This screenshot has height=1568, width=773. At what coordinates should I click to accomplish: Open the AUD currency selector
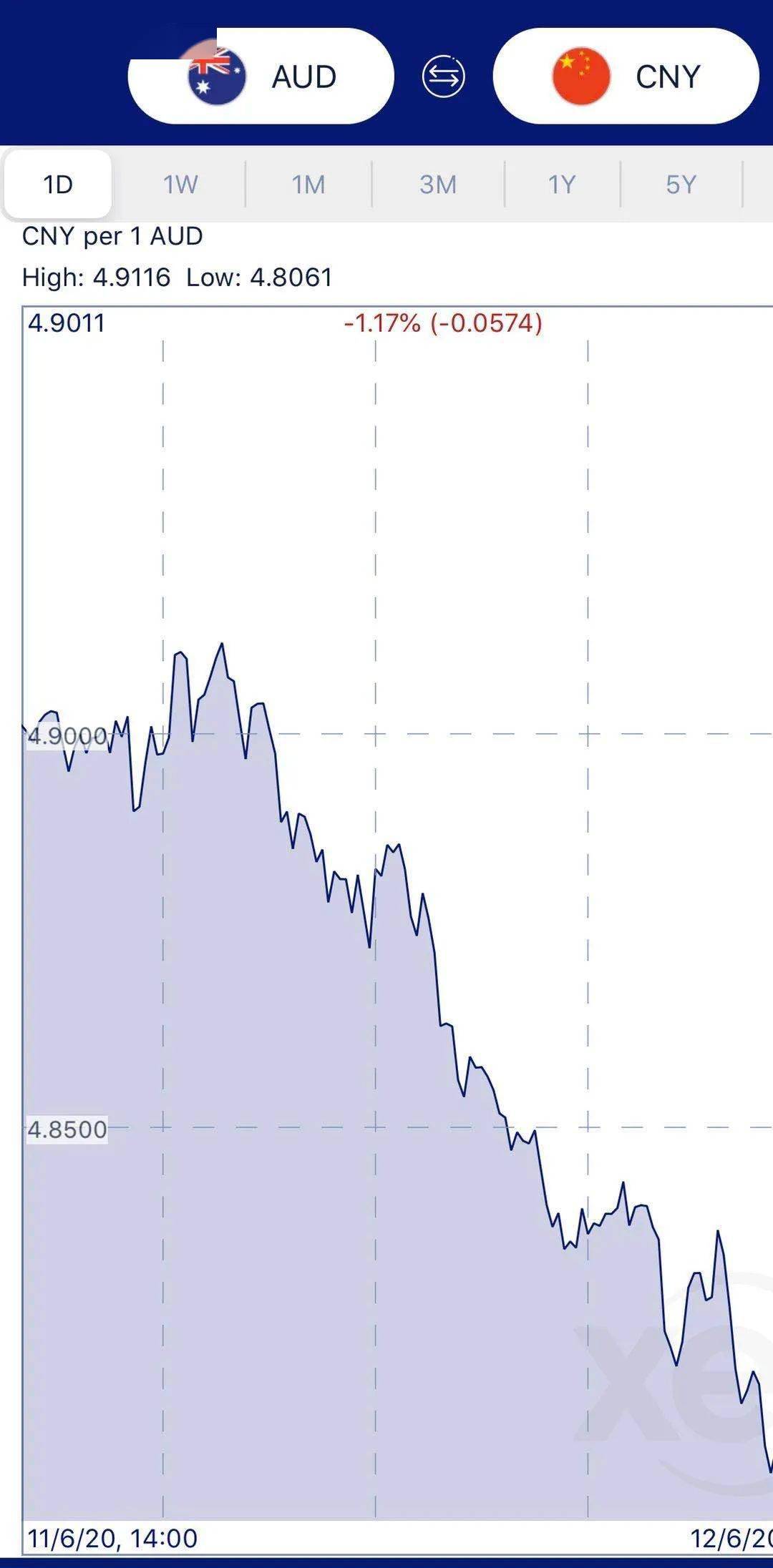tap(261, 77)
